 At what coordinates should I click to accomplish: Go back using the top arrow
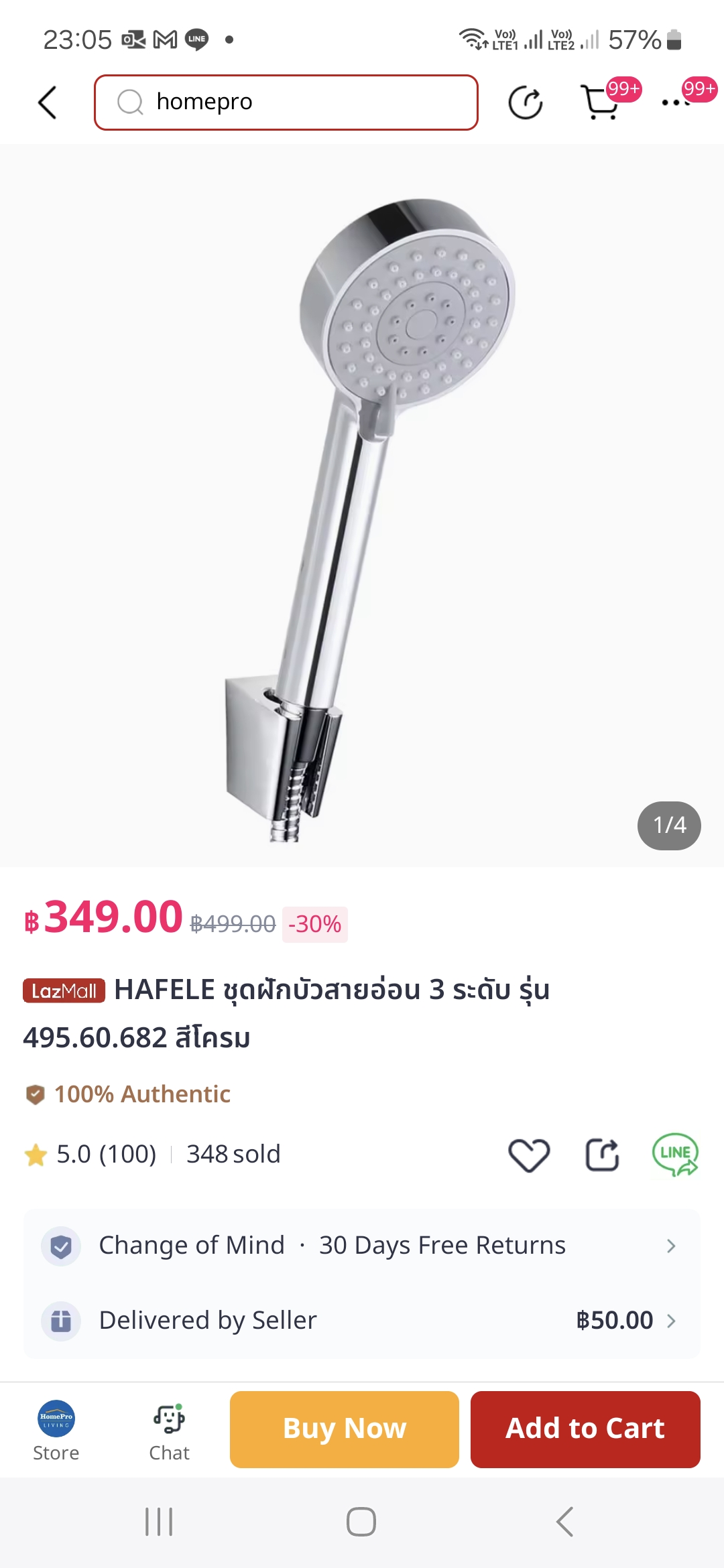[47, 103]
